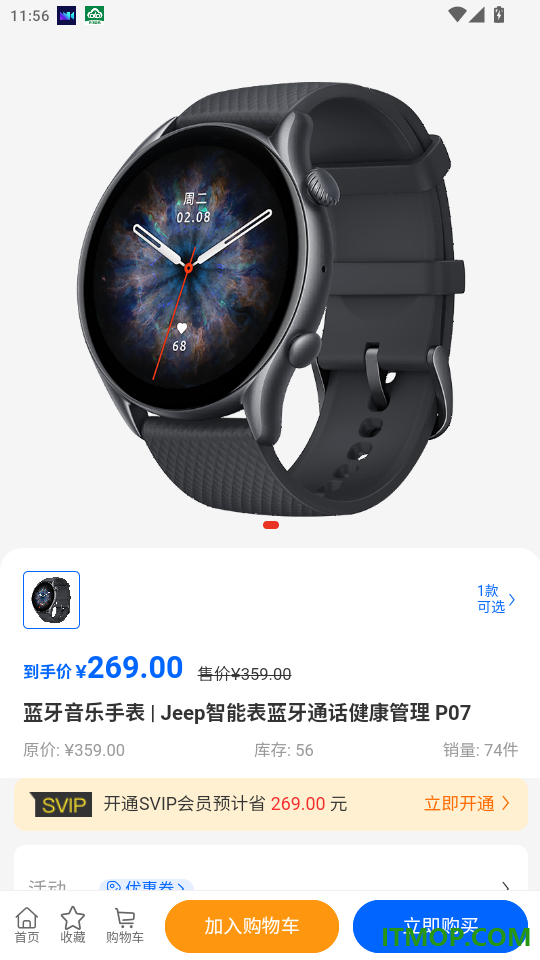The height and width of the screenshot is (960, 540).
Task: Open the 1款可选 style options
Action: pos(496,599)
